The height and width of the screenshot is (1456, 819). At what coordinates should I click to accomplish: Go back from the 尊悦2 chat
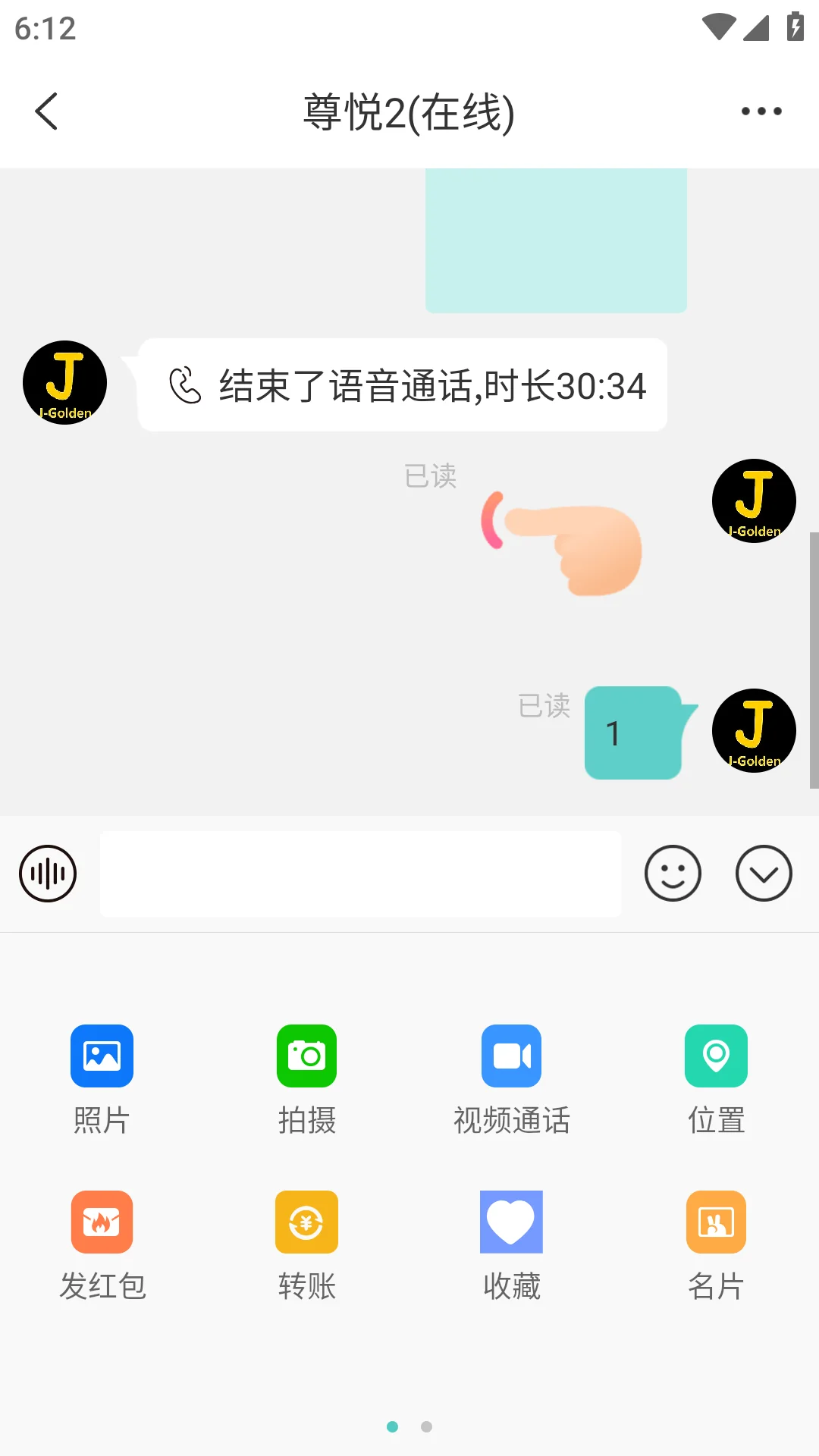47,111
